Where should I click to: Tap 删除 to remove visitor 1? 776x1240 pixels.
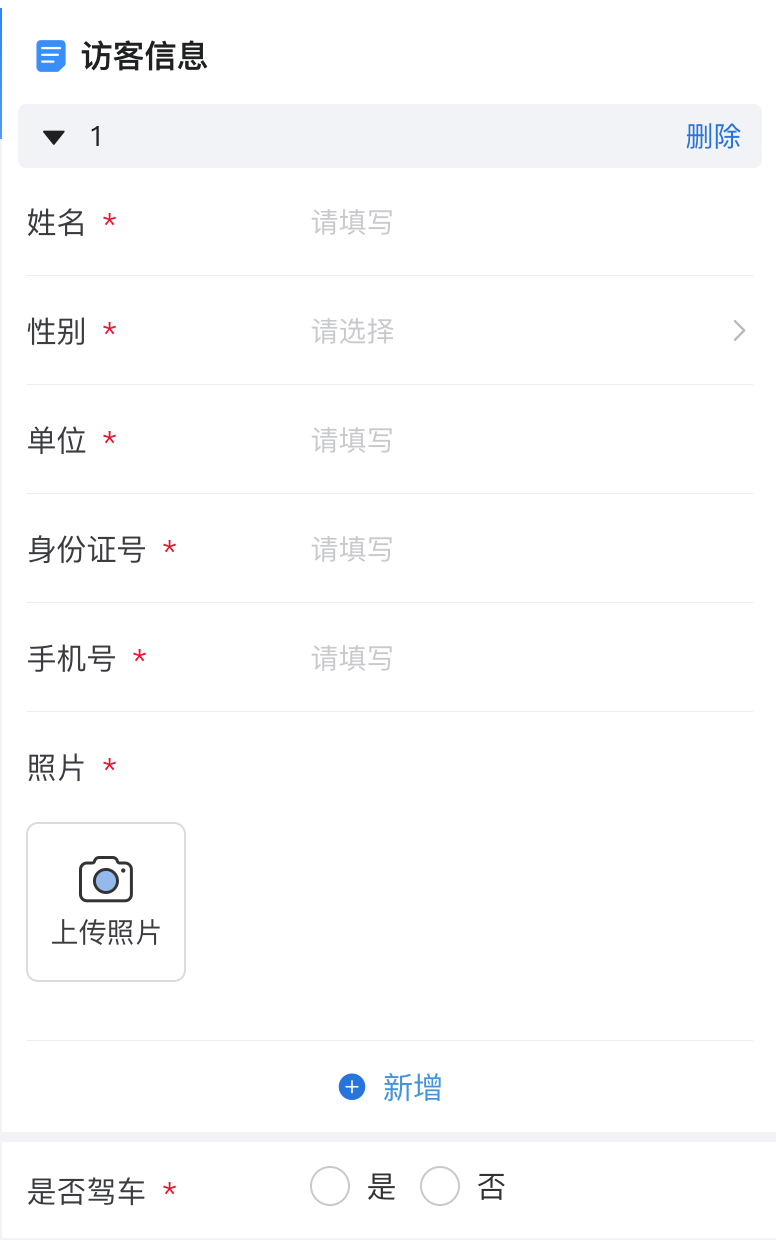pyautogui.click(x=712, y=137)
